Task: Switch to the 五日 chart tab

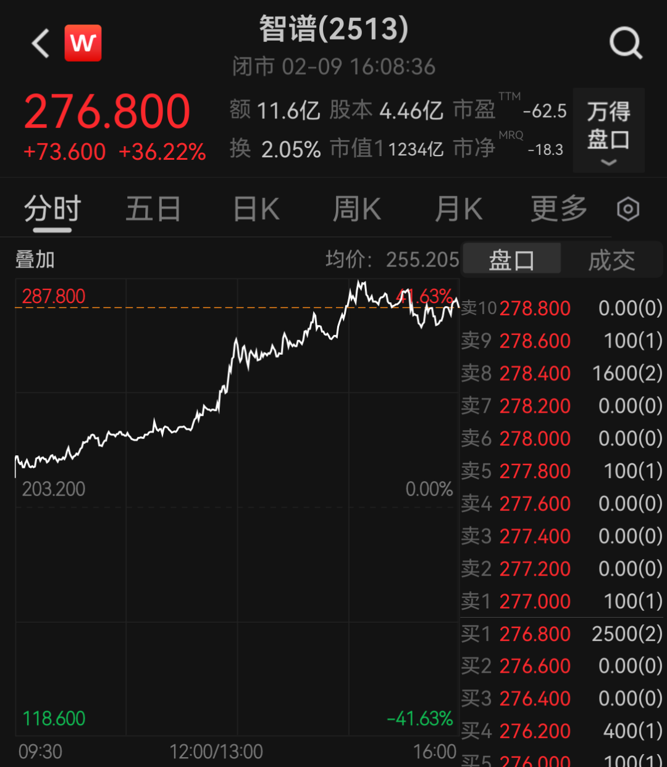Action: point(153,209)
